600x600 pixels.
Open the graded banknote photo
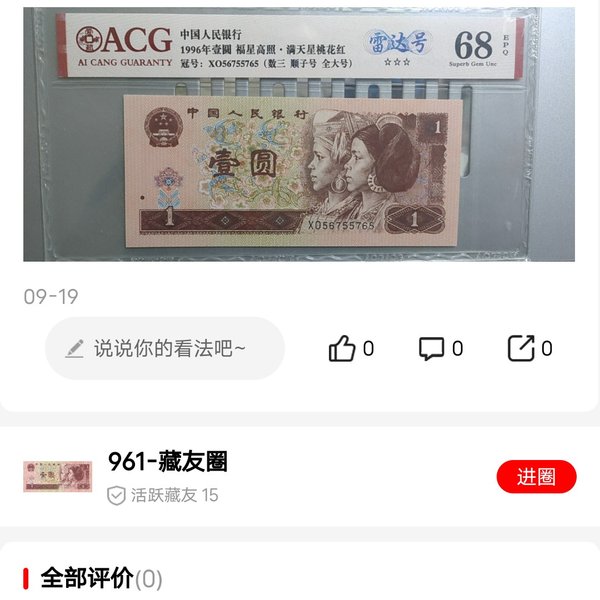pyautogui.click(x=298, y=135)
